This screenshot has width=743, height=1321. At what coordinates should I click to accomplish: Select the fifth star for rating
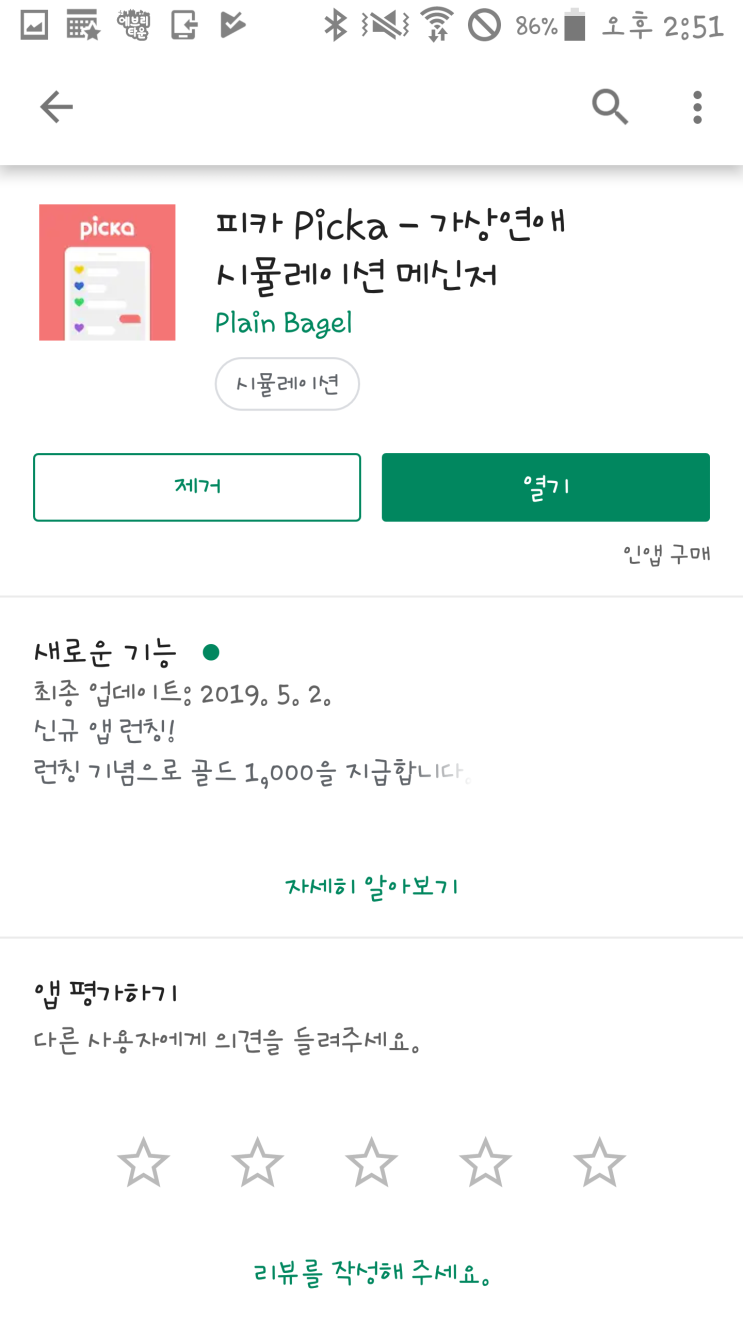599,1163
